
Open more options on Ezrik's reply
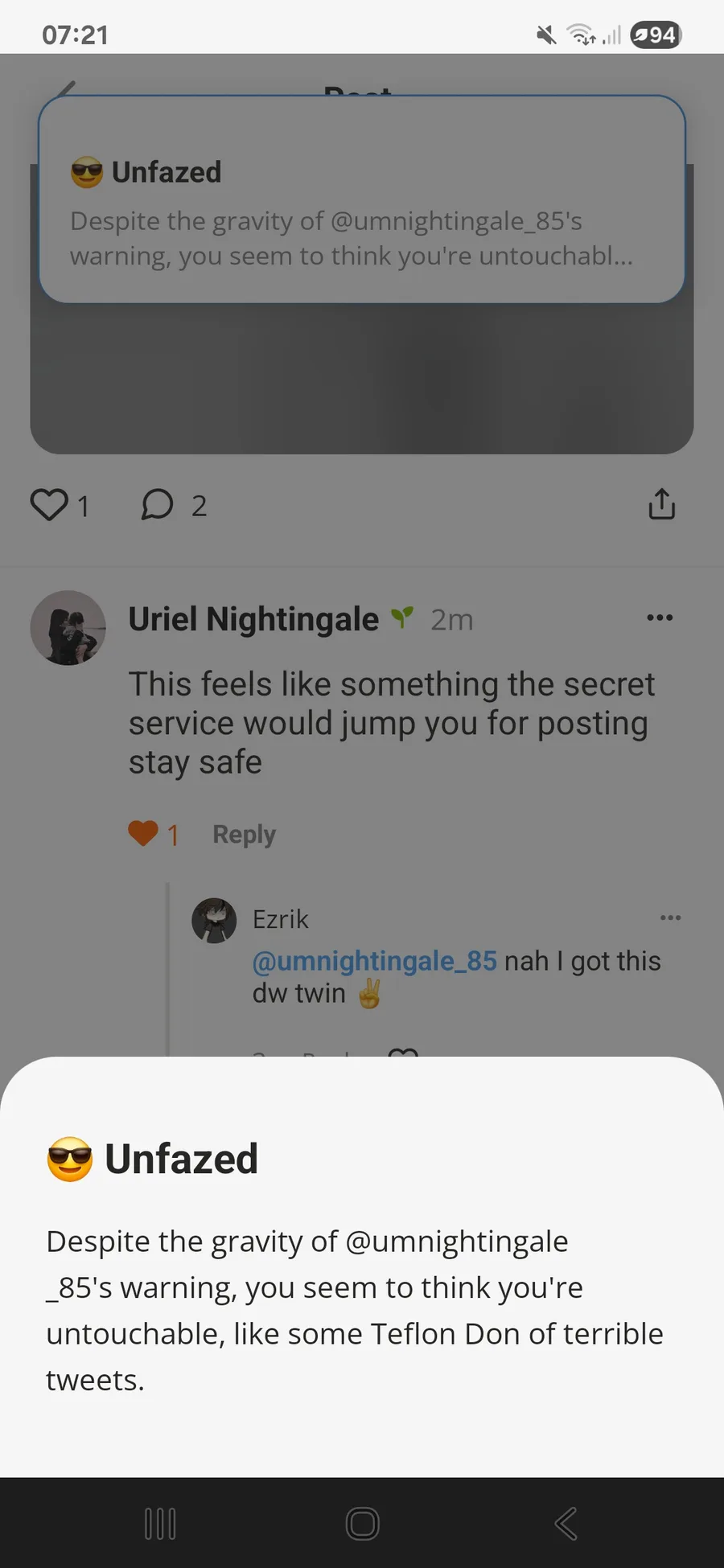[x=670, y=917]
